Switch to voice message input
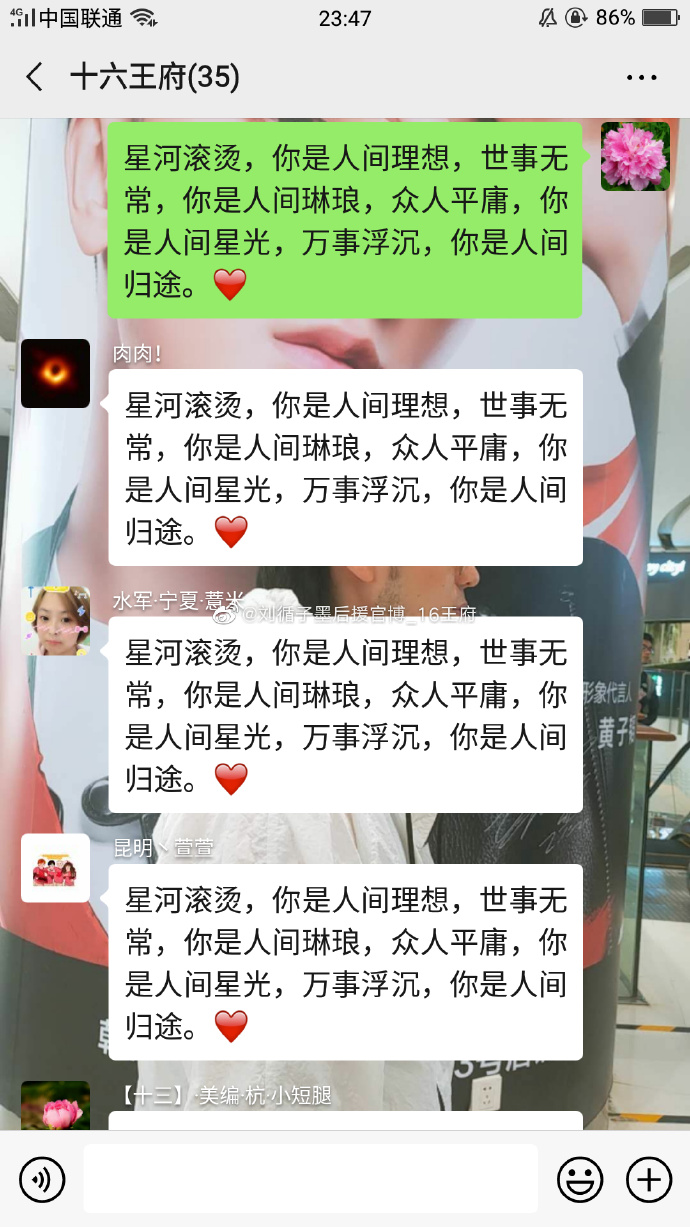 click(x=41, y=1180)
